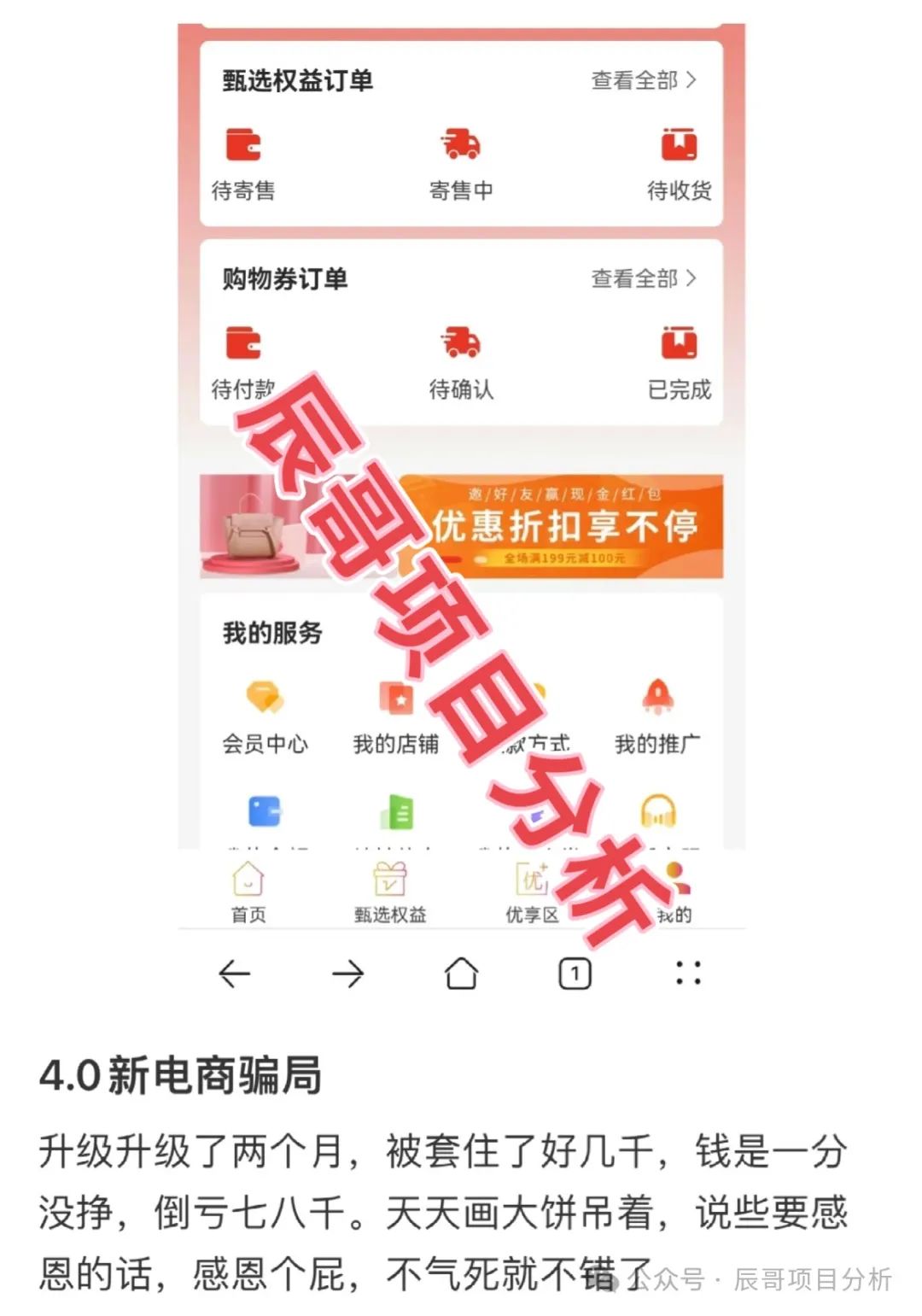Open 我的推广 via the rocket icon

tap(656, 699)
